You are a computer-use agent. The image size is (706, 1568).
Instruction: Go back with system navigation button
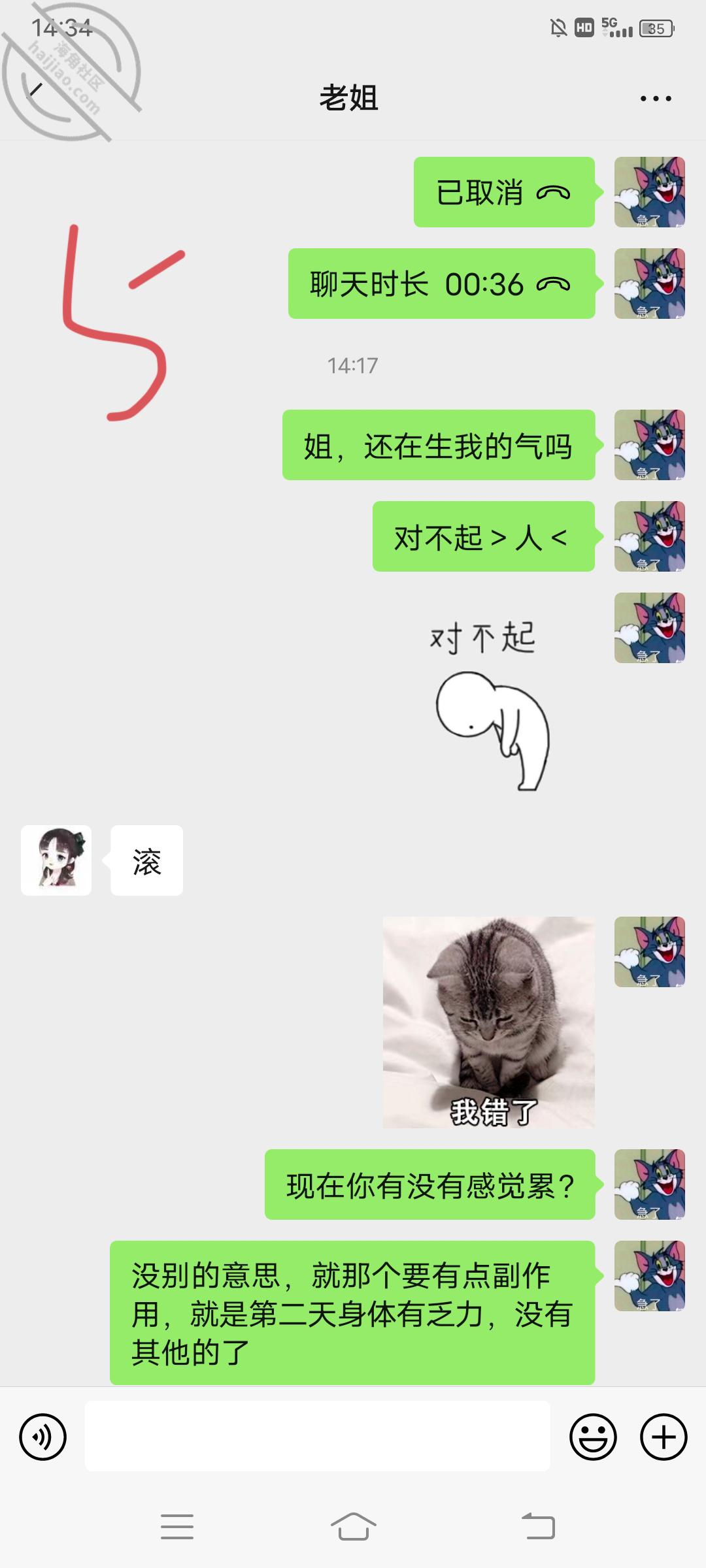[538, 1527]
